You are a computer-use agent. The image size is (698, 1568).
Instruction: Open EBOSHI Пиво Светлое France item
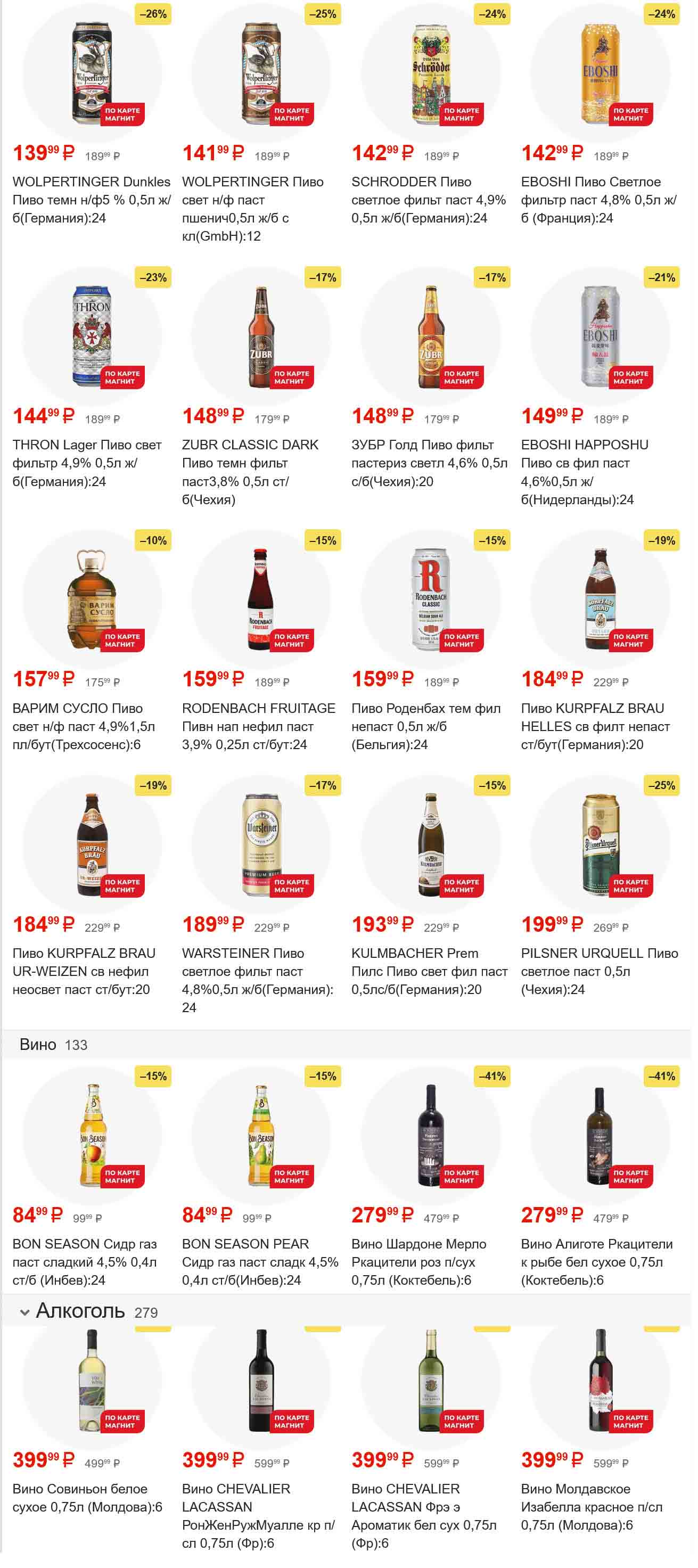[600, 73]
